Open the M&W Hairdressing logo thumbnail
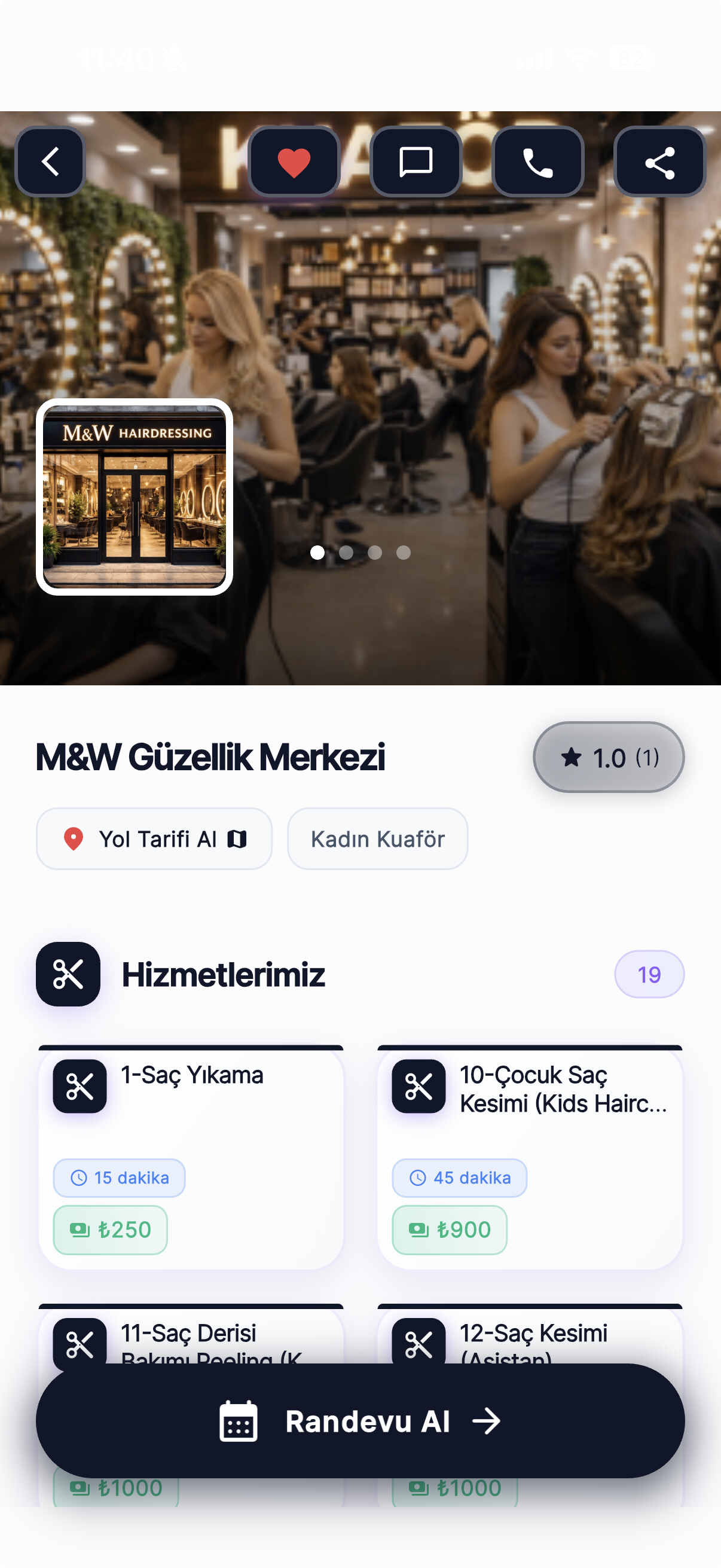The width and height of the screenshot is (721, 1568). pos(135,497)
